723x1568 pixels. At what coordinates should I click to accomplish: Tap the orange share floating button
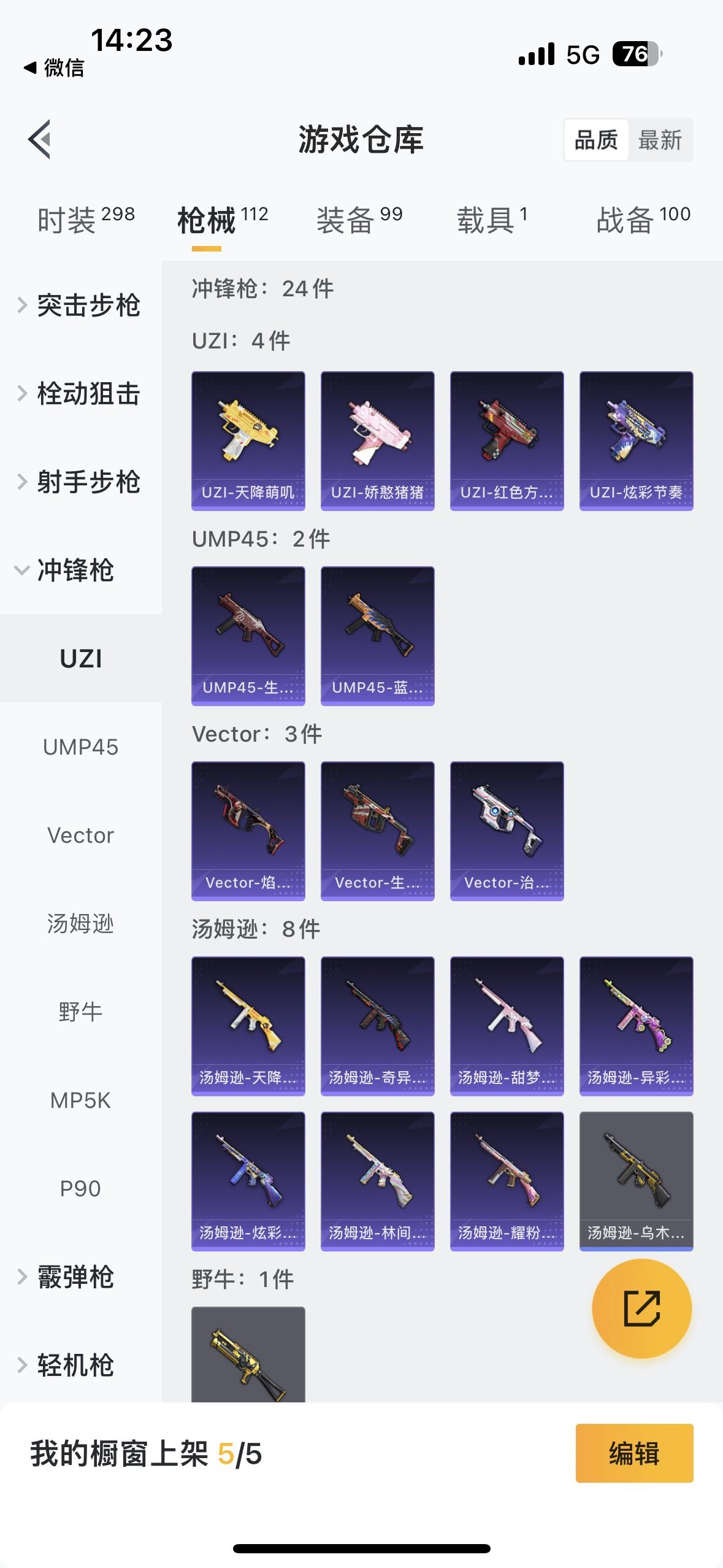[x=641, y=1308]
